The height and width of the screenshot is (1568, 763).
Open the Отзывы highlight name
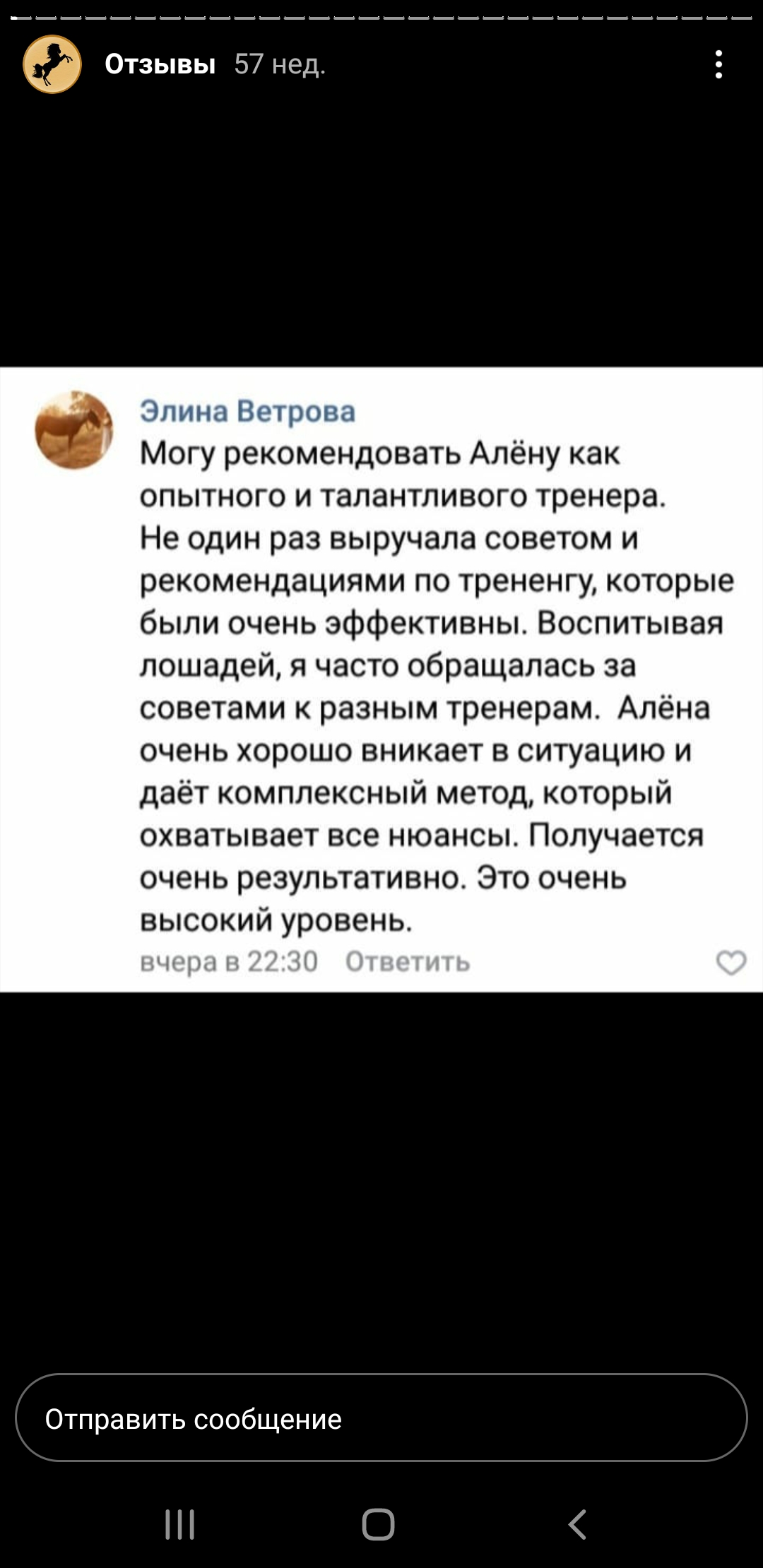click(160, 64)
